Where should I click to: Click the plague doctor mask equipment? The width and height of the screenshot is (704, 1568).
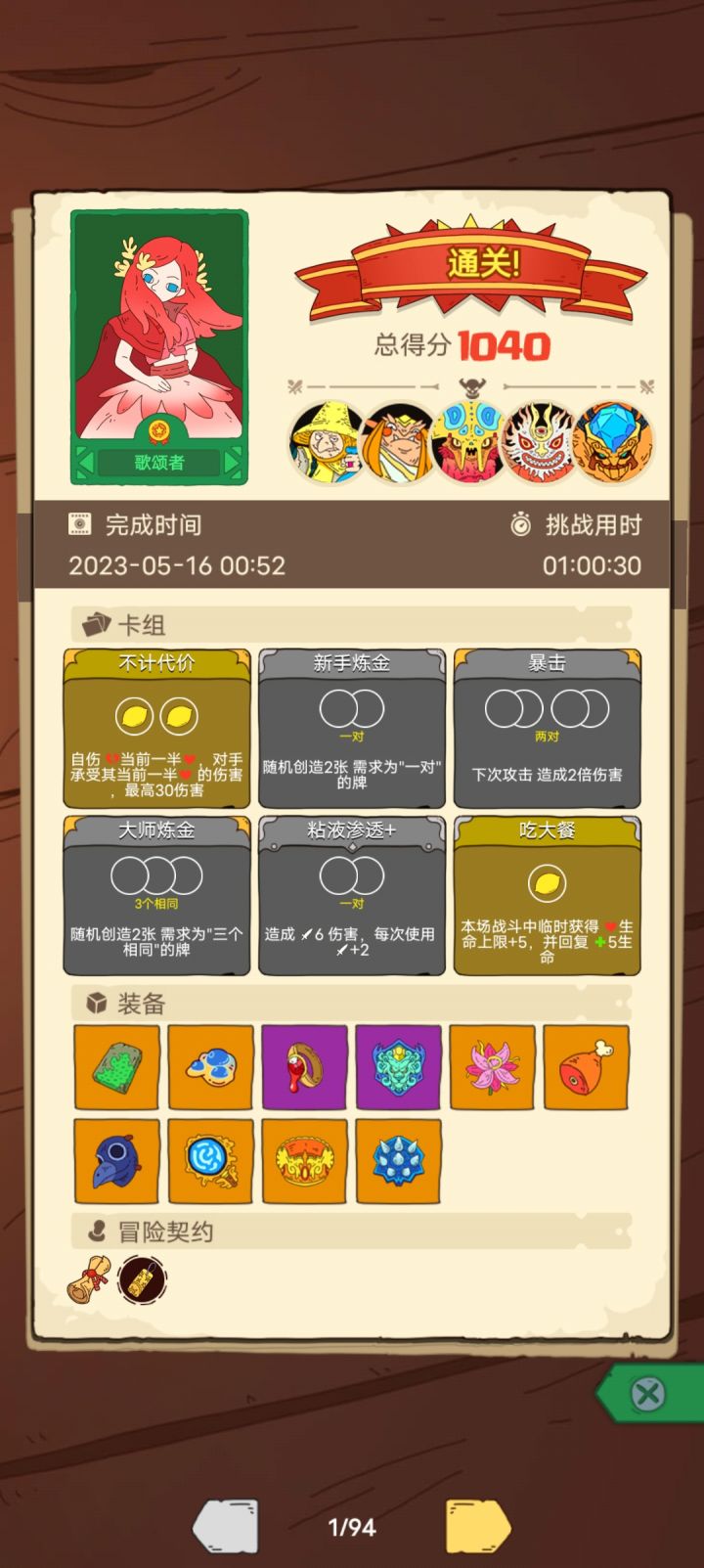click(x=117, y=1161)
